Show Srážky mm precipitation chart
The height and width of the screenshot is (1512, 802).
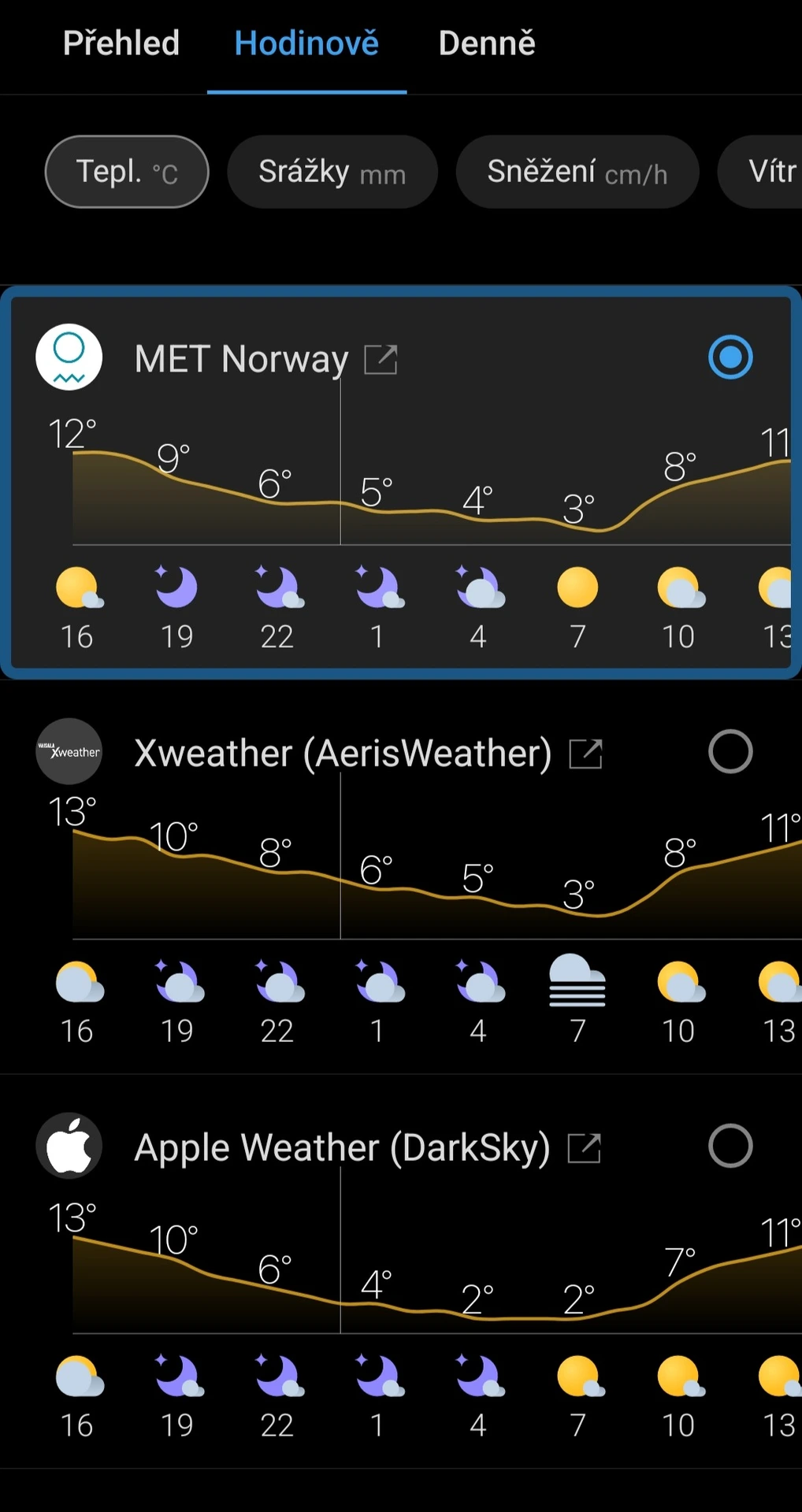click(332, 172)
